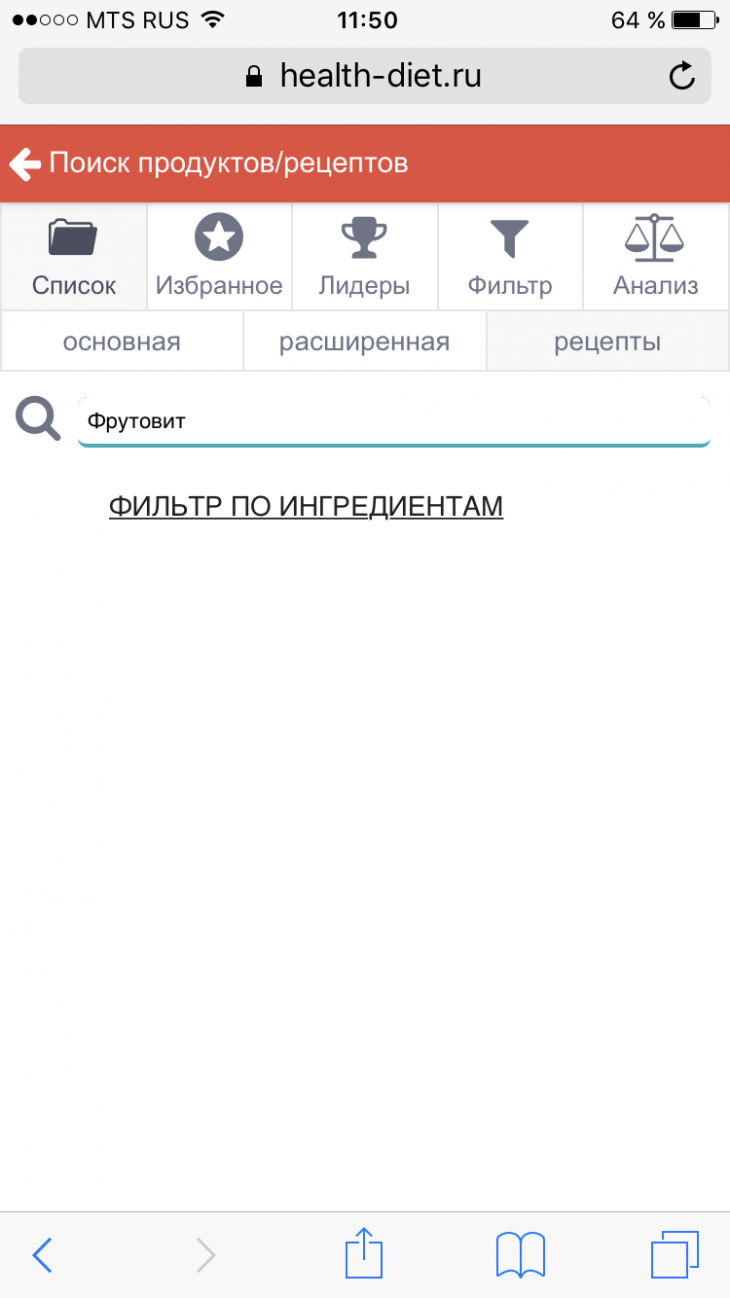Tap the magnifying glass search icon
730x1298 pixels.
38,420
